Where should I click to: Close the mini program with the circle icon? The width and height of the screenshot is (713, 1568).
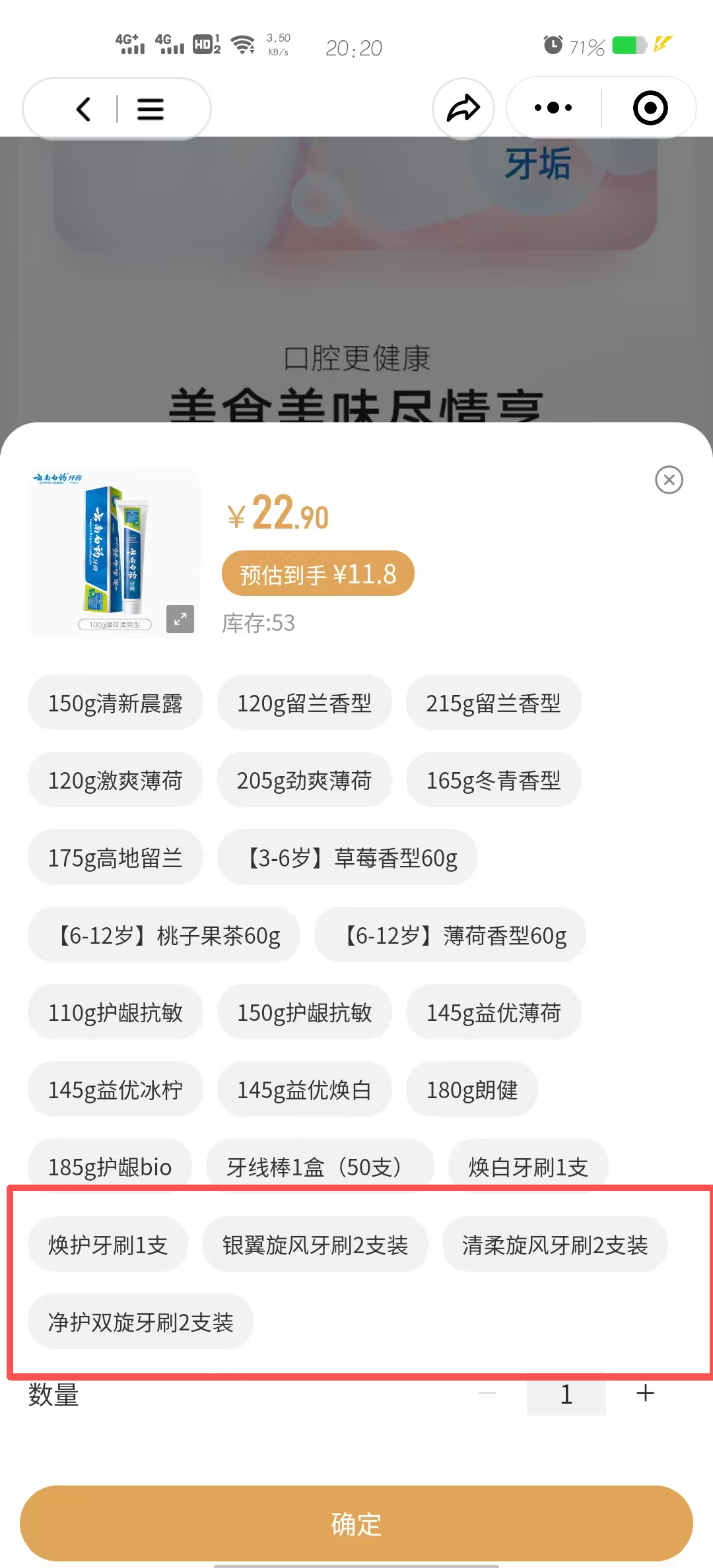(650, 108)
